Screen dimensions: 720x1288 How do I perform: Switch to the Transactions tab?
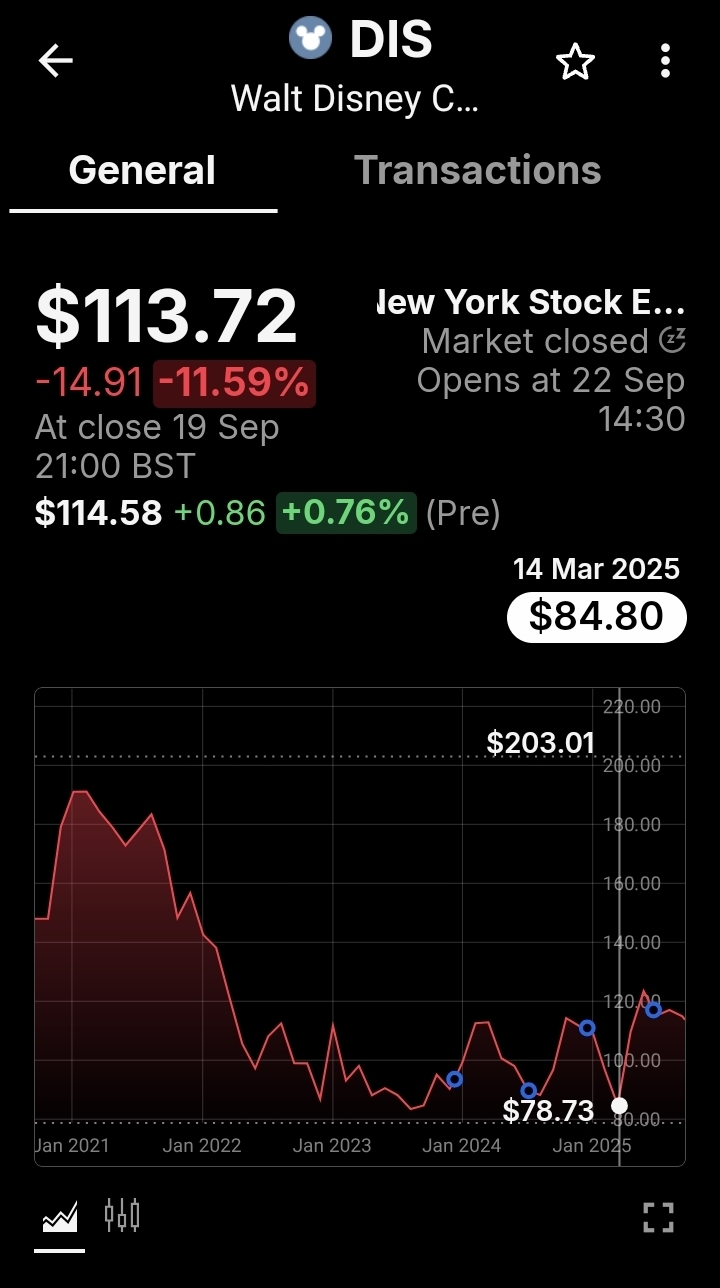[477, 171]
